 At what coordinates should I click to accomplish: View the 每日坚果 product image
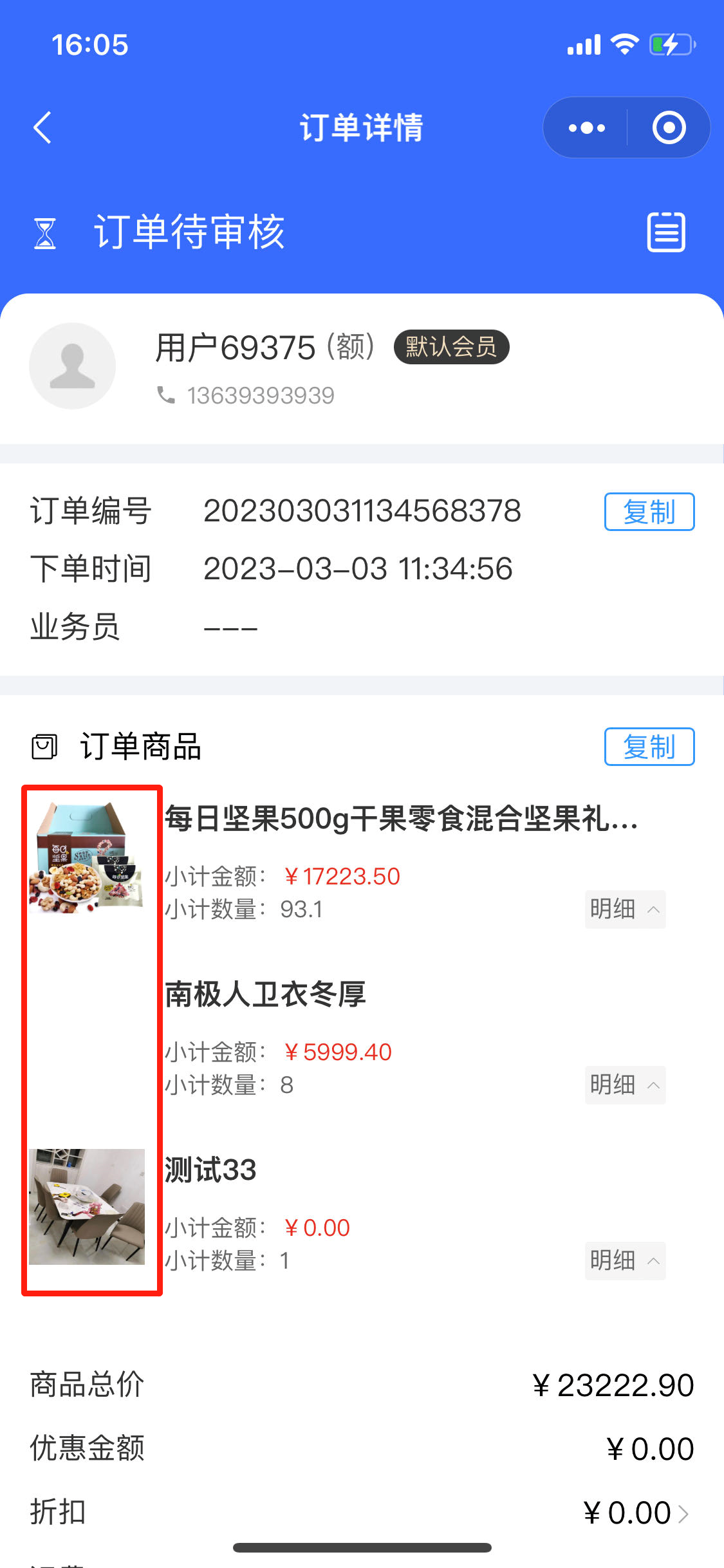click(x=87, y=856)
